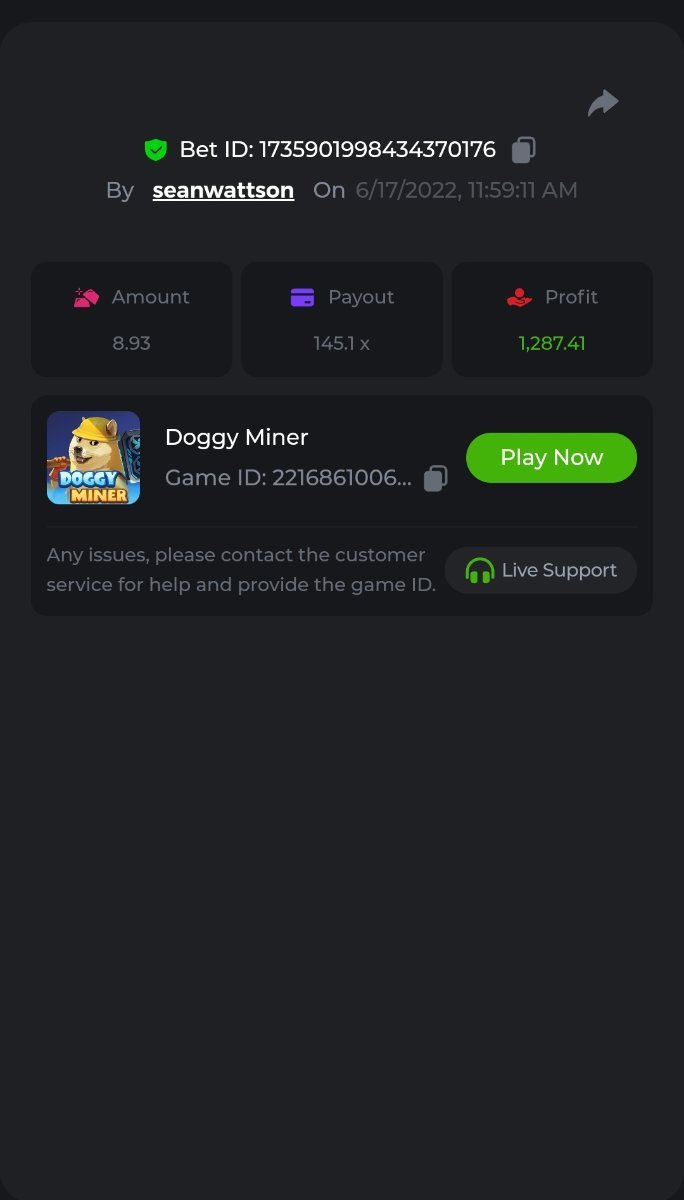This screenshot has height=1200, width=684.
Task: Copy the Bet ID
Action: click(524, 150)
